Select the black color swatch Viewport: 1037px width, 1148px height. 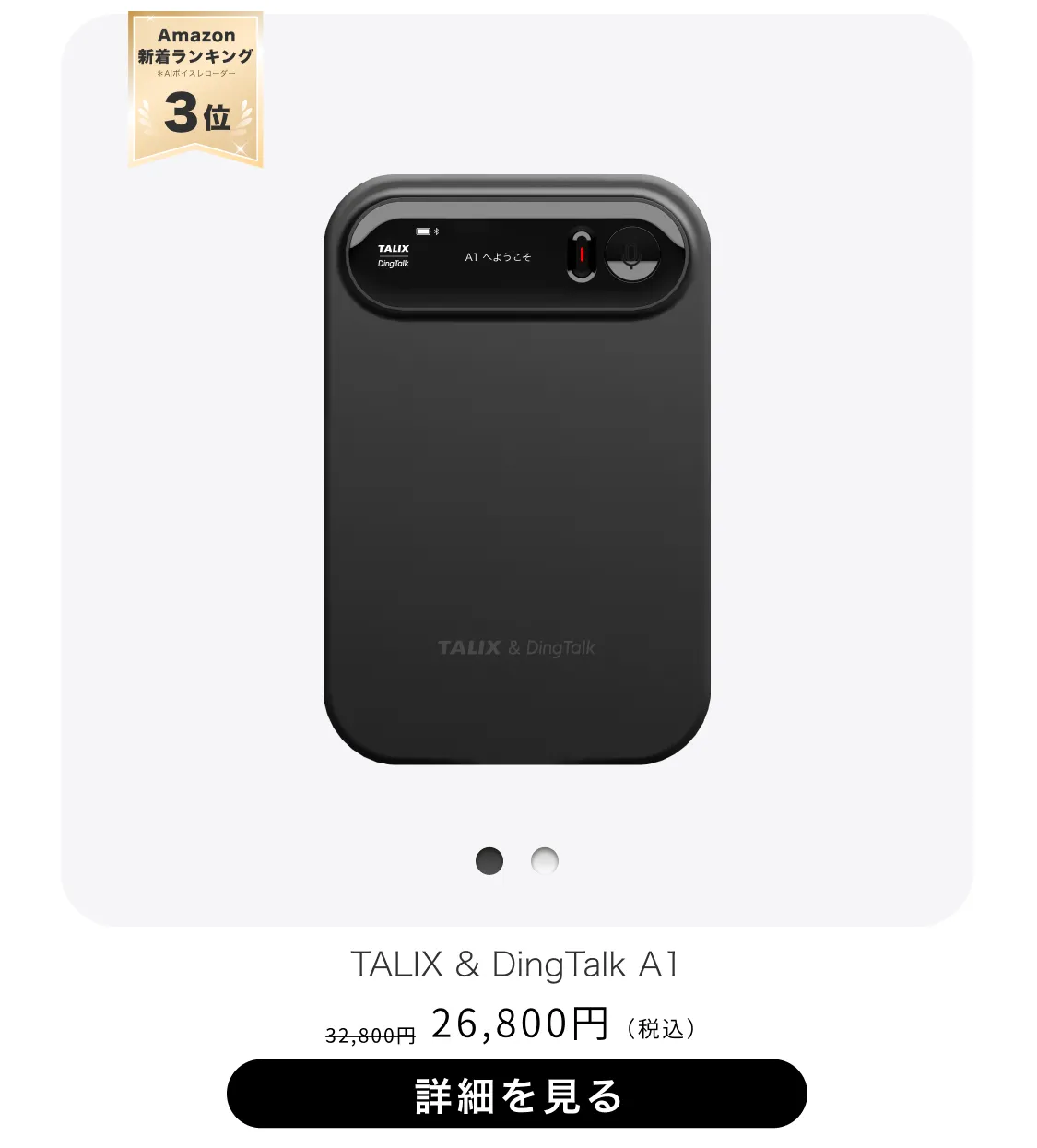[x=489, y=861]
